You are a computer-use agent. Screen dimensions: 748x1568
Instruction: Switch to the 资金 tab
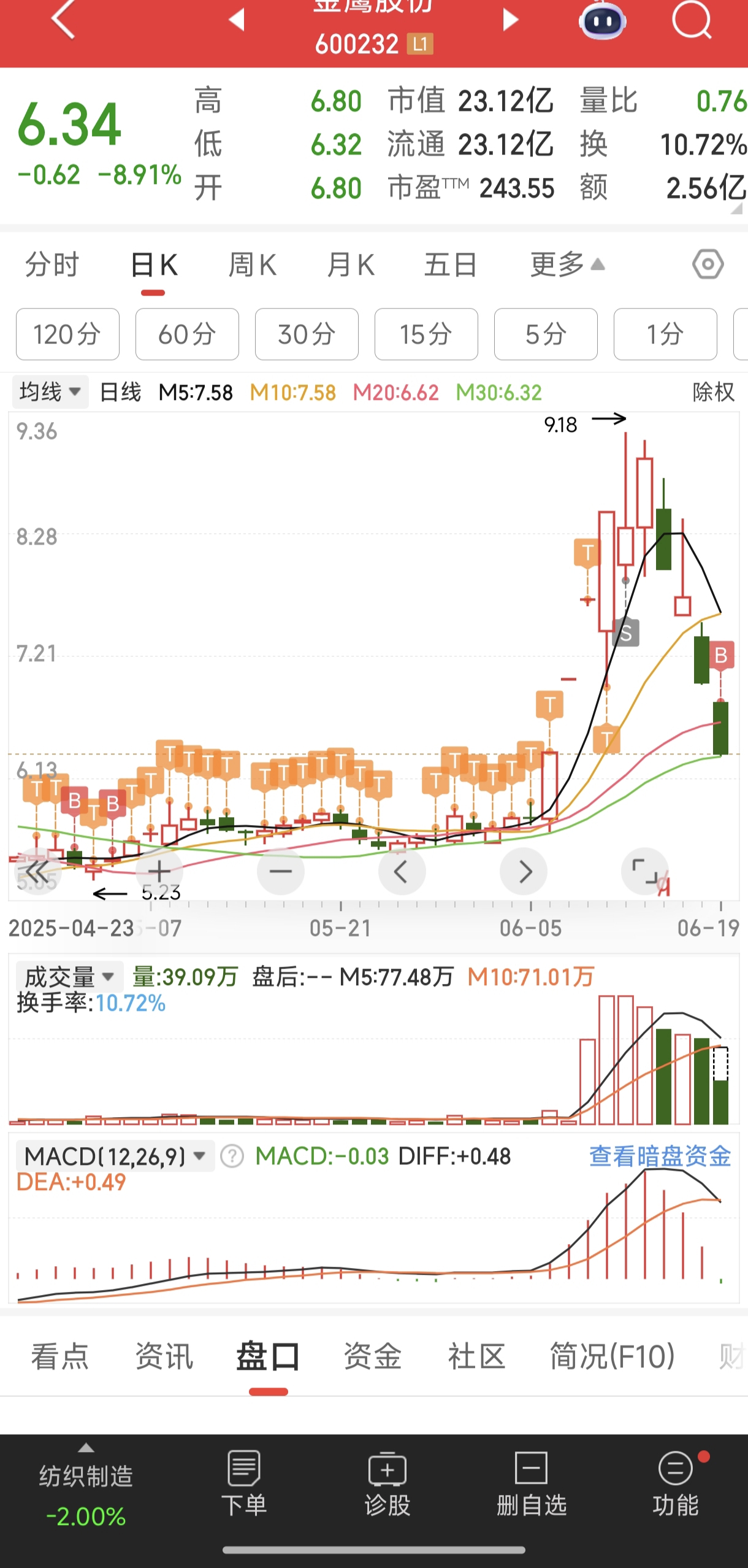pyautogui.click(x=372, y=1356)
